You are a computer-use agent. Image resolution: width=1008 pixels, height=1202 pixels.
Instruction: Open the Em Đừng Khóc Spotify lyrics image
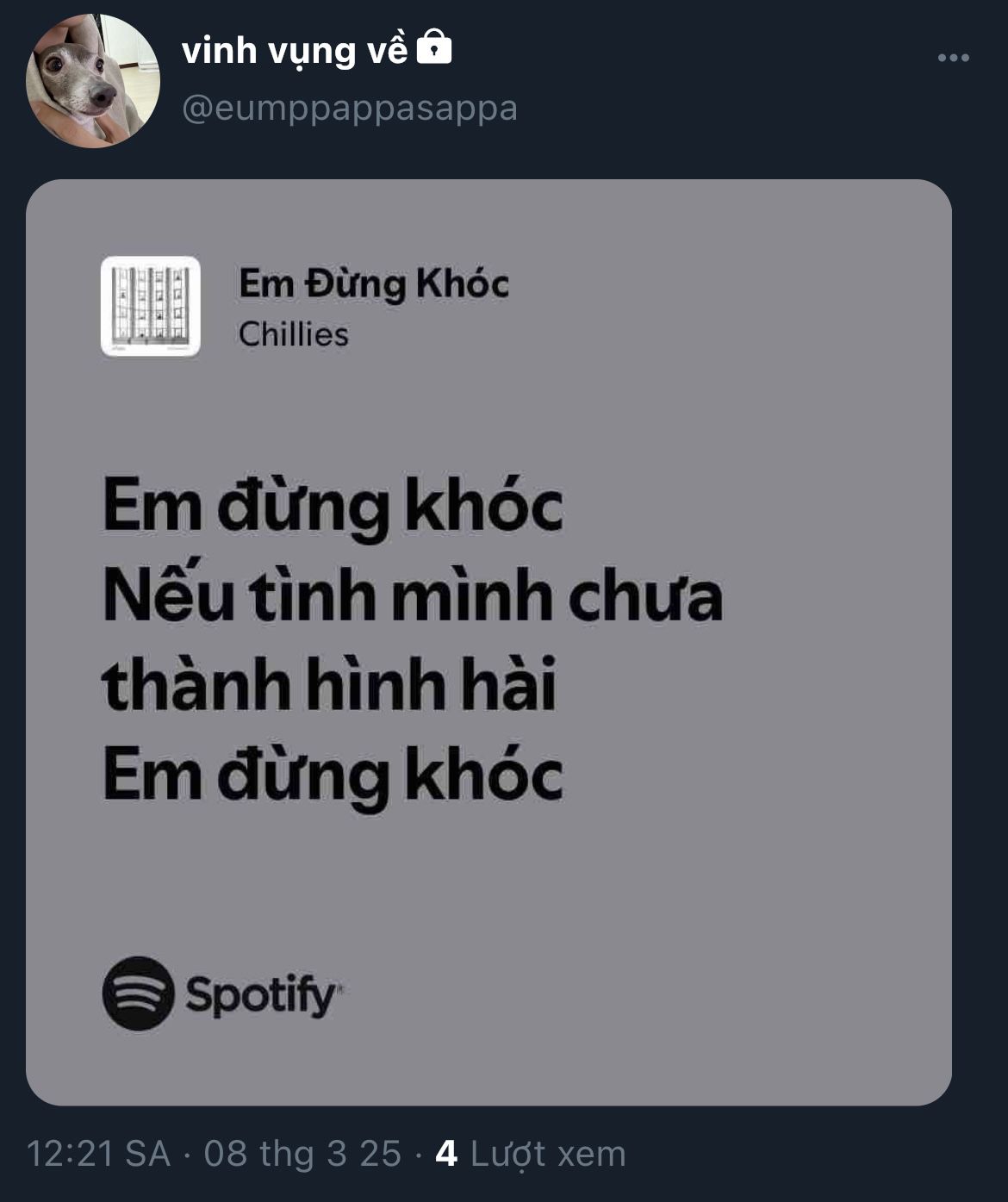(488, 642)
